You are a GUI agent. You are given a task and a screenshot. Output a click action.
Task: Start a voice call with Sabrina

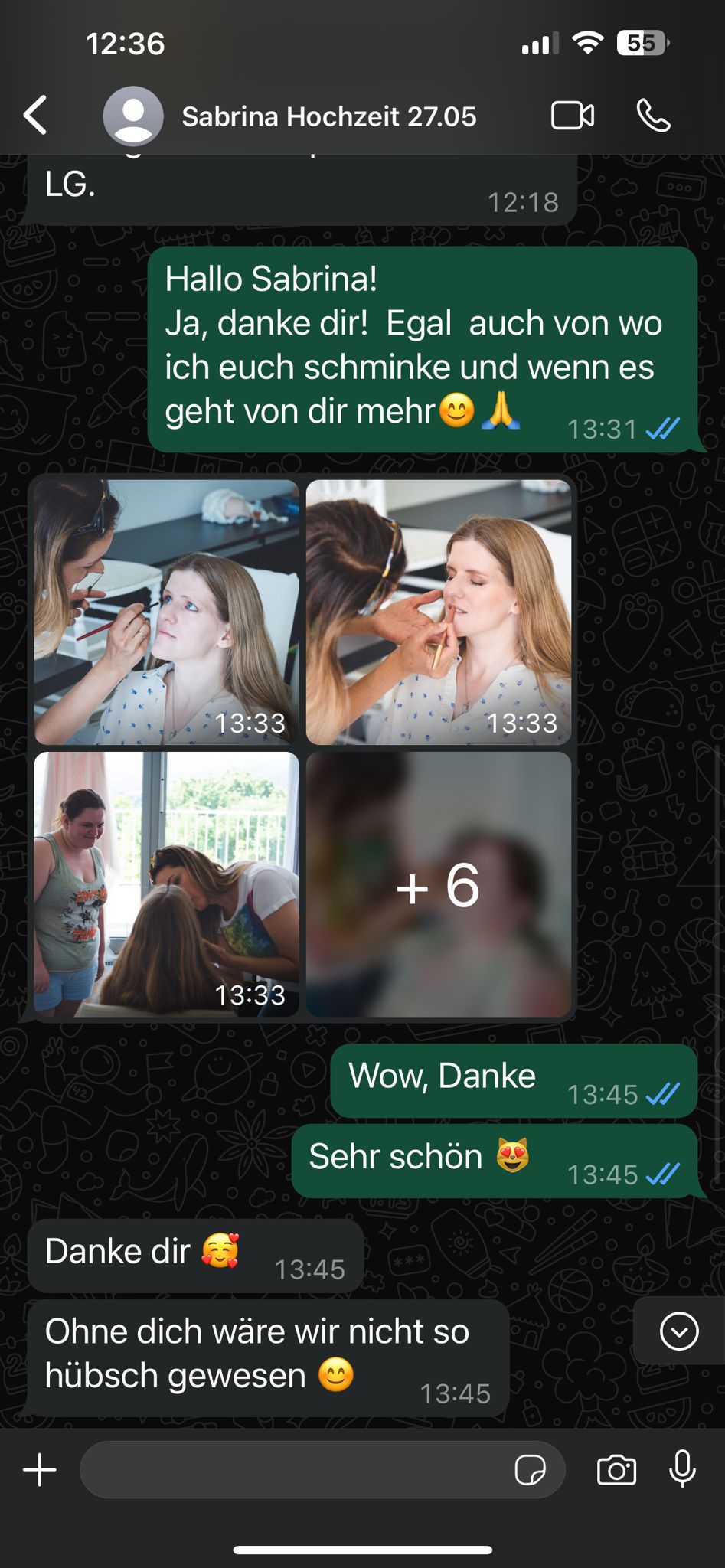pyautogui.click(x=654, y=116)
